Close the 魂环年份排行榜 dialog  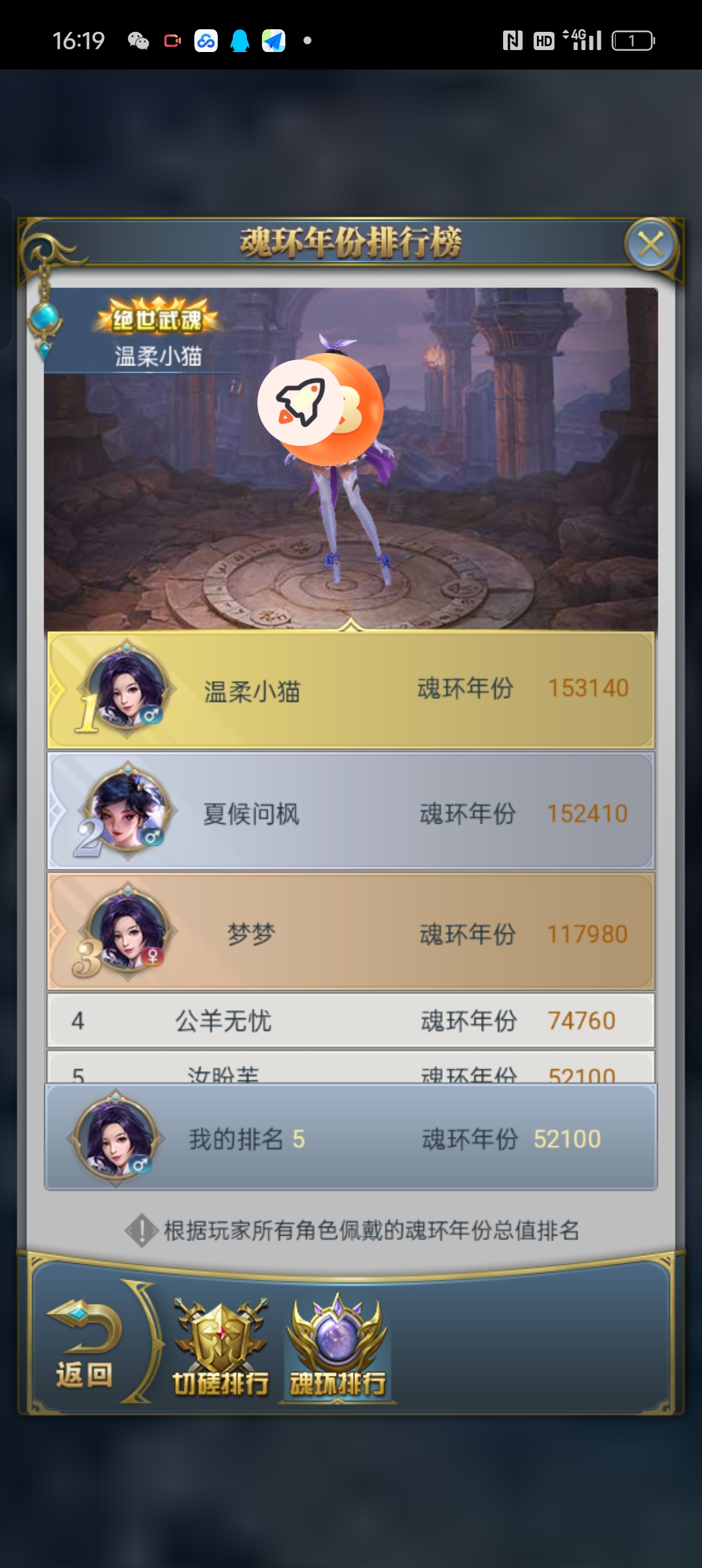pyautogui.click(x=651, y=245)
